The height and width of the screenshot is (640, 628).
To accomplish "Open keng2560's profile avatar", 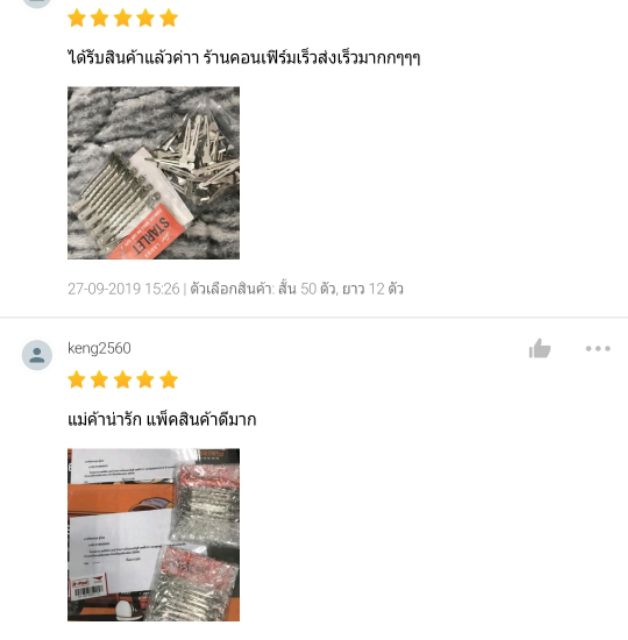I will [37, 354].
